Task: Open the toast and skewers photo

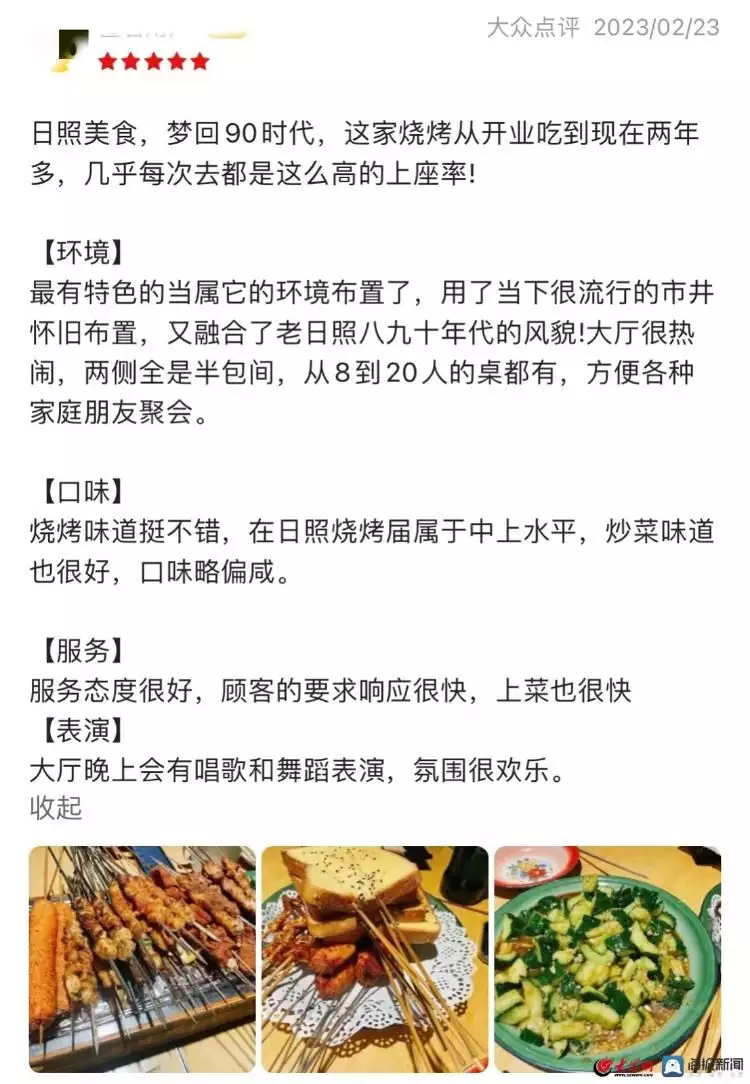Action: coord(374,958)
